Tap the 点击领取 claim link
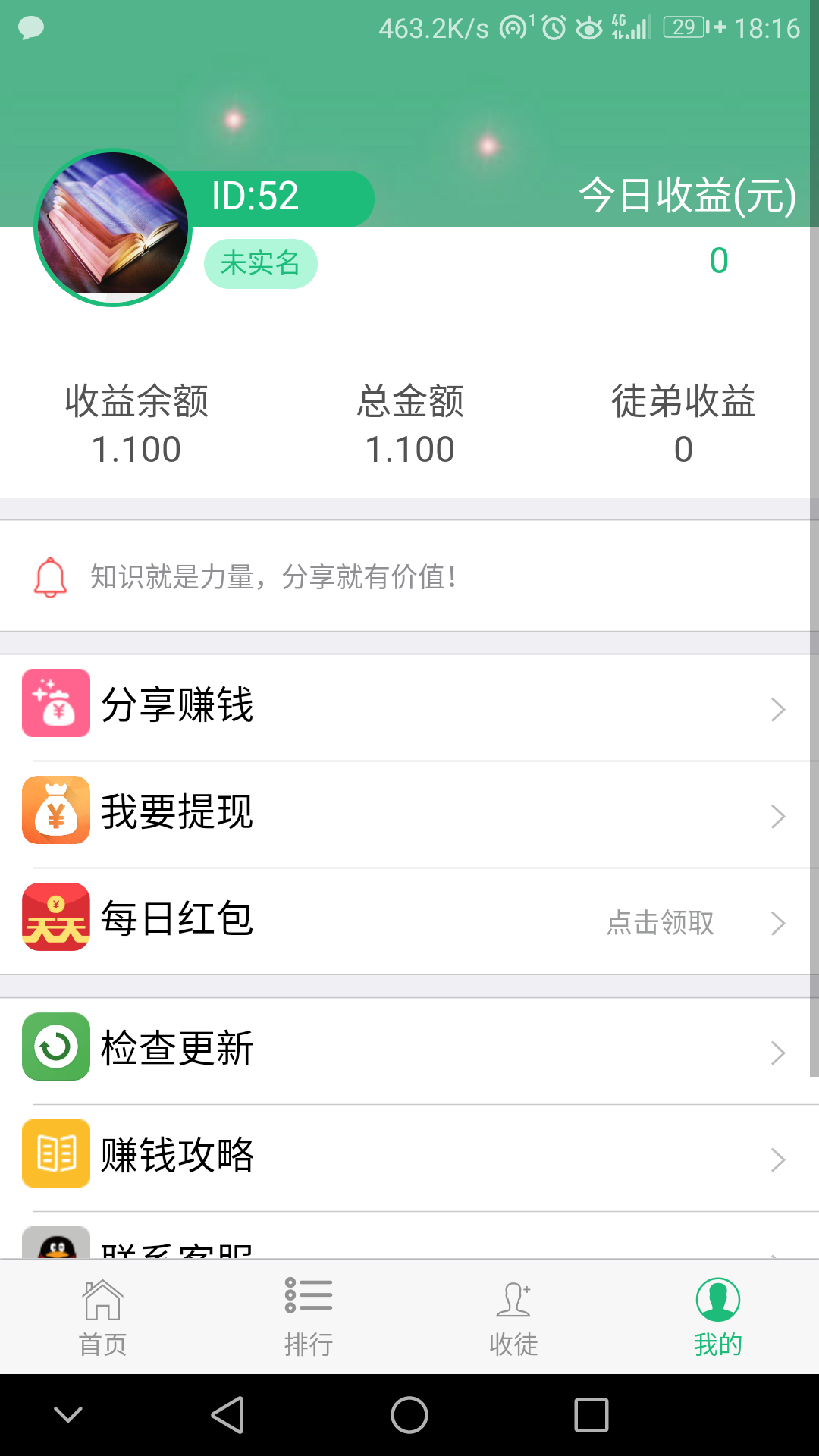This screenshot has width=819, height=1456. [x=660, y=924]
